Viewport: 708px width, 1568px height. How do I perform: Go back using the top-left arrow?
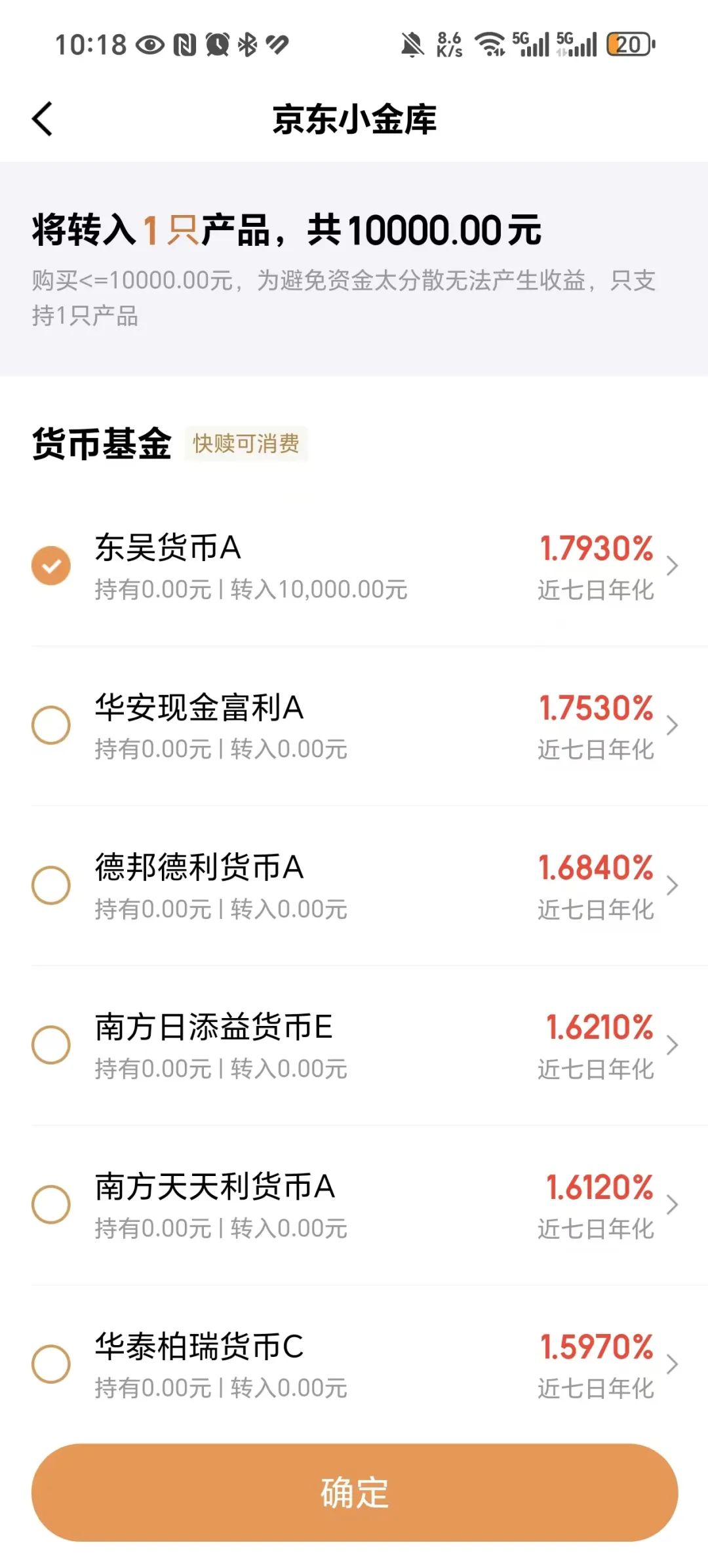(43, 119)
